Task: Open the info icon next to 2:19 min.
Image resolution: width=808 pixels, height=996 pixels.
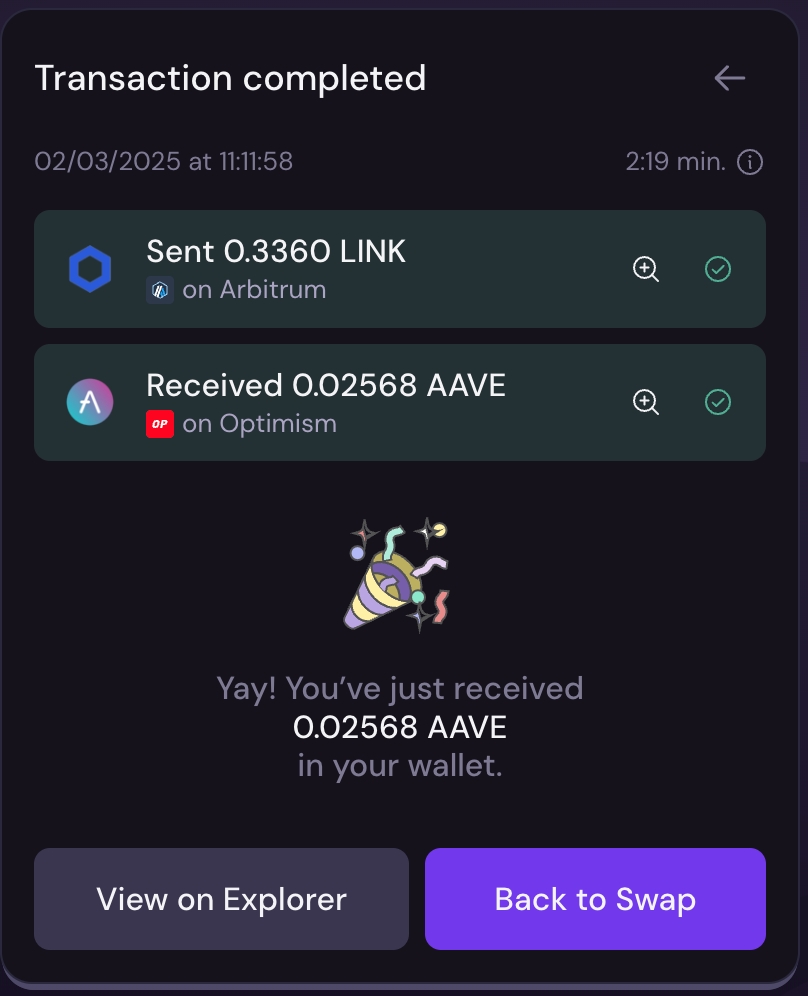Action: (x=750, y=162)
